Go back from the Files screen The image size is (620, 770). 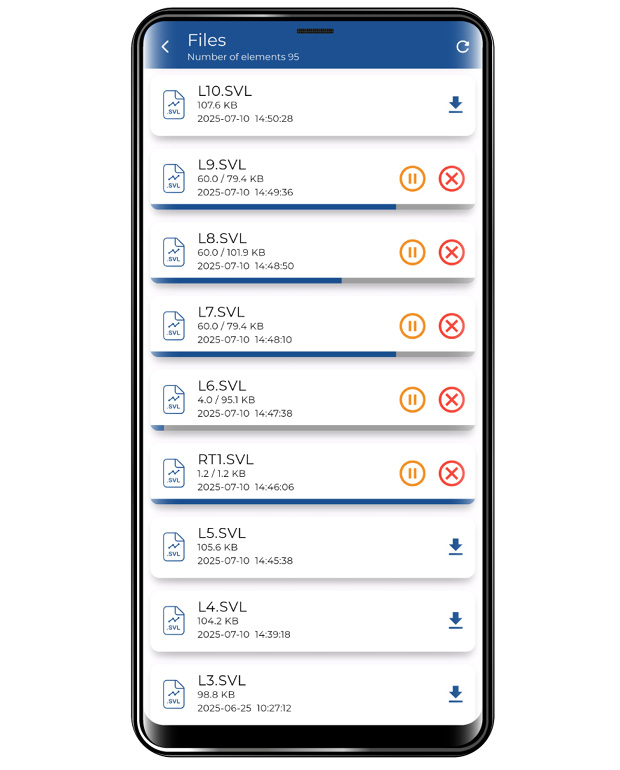tap(166, 47)
